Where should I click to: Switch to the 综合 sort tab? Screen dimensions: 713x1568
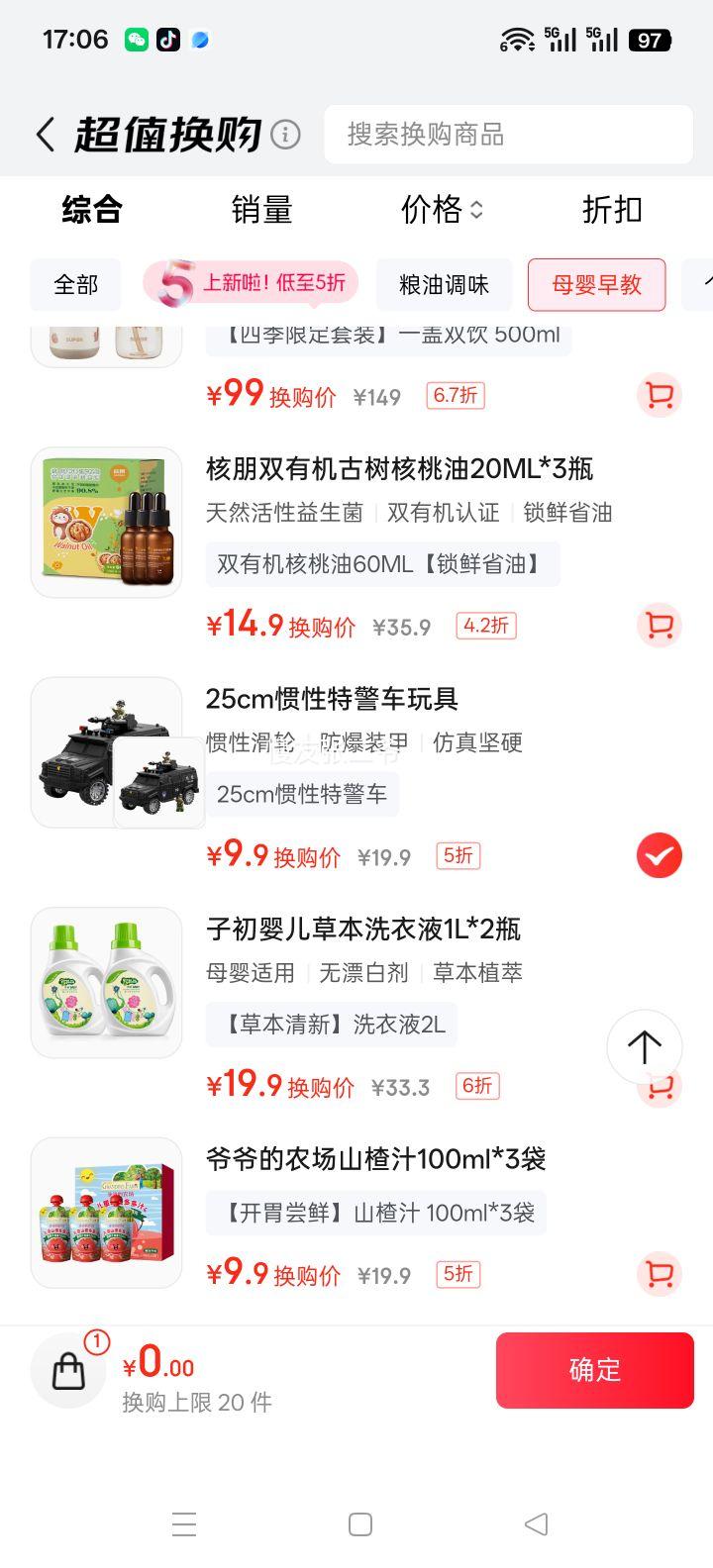coord(92,210)
